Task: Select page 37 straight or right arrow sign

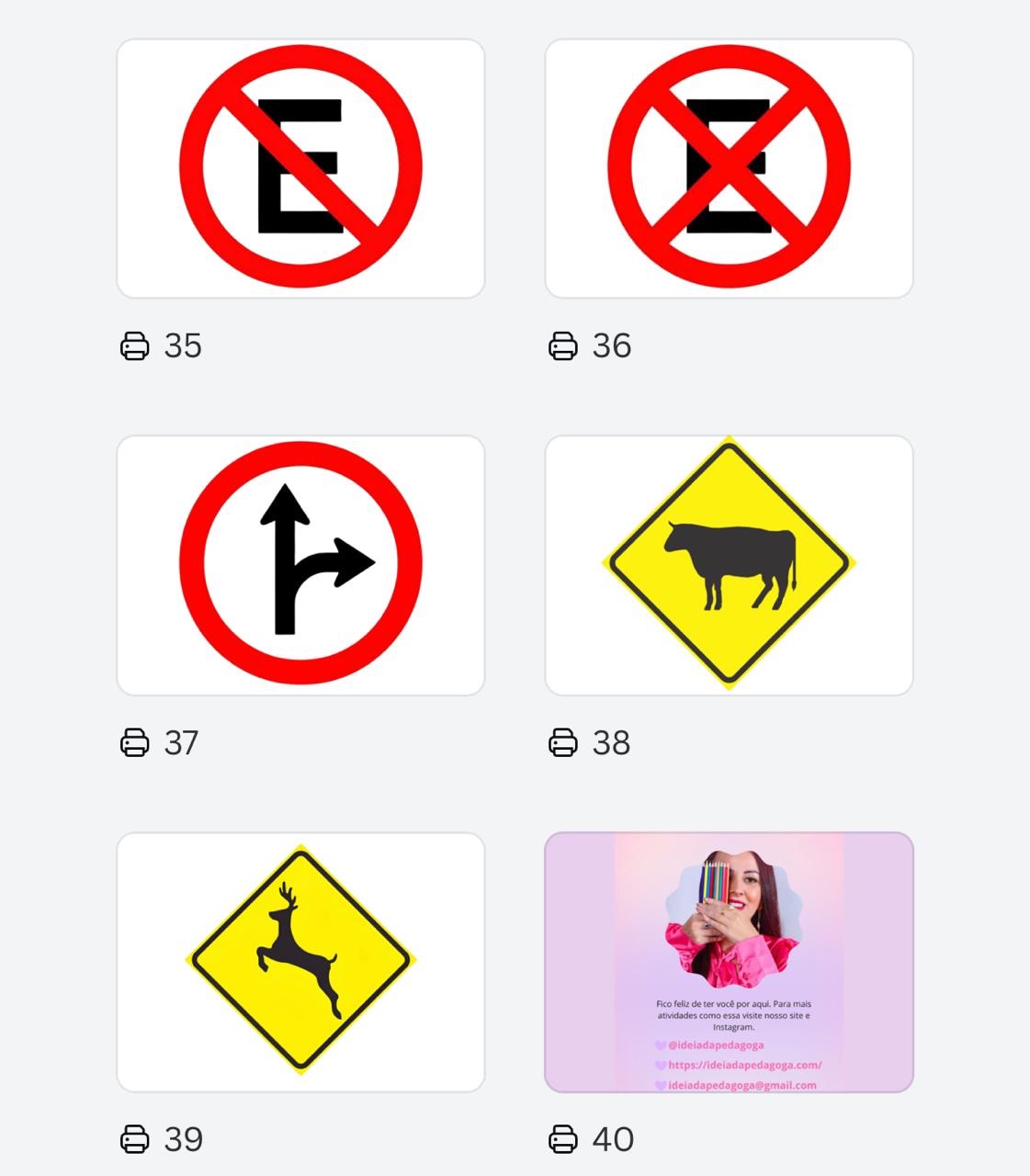Action: coord(300,565)
